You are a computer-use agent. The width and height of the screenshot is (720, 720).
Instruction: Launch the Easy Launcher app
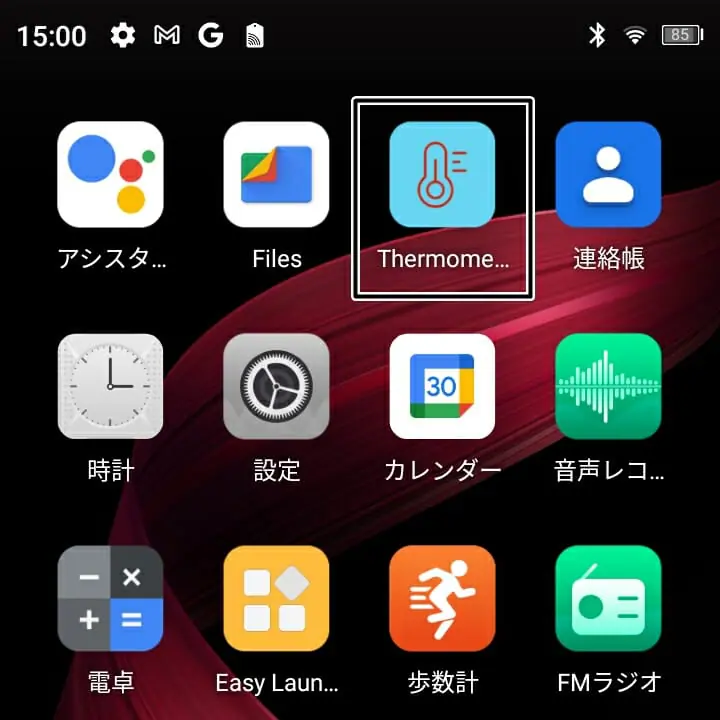tap(276, 599)
